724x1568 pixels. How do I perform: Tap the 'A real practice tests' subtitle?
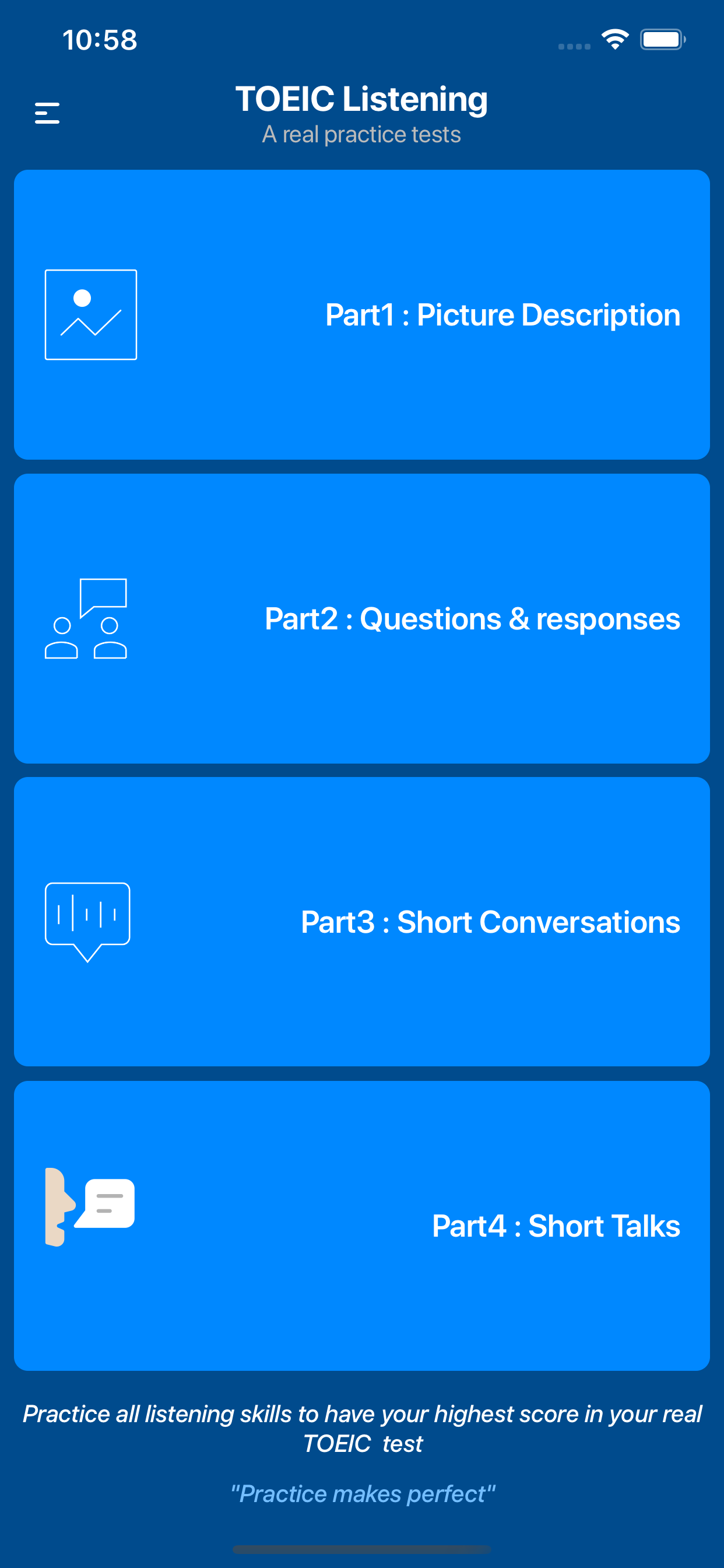[x=362, y=134]
